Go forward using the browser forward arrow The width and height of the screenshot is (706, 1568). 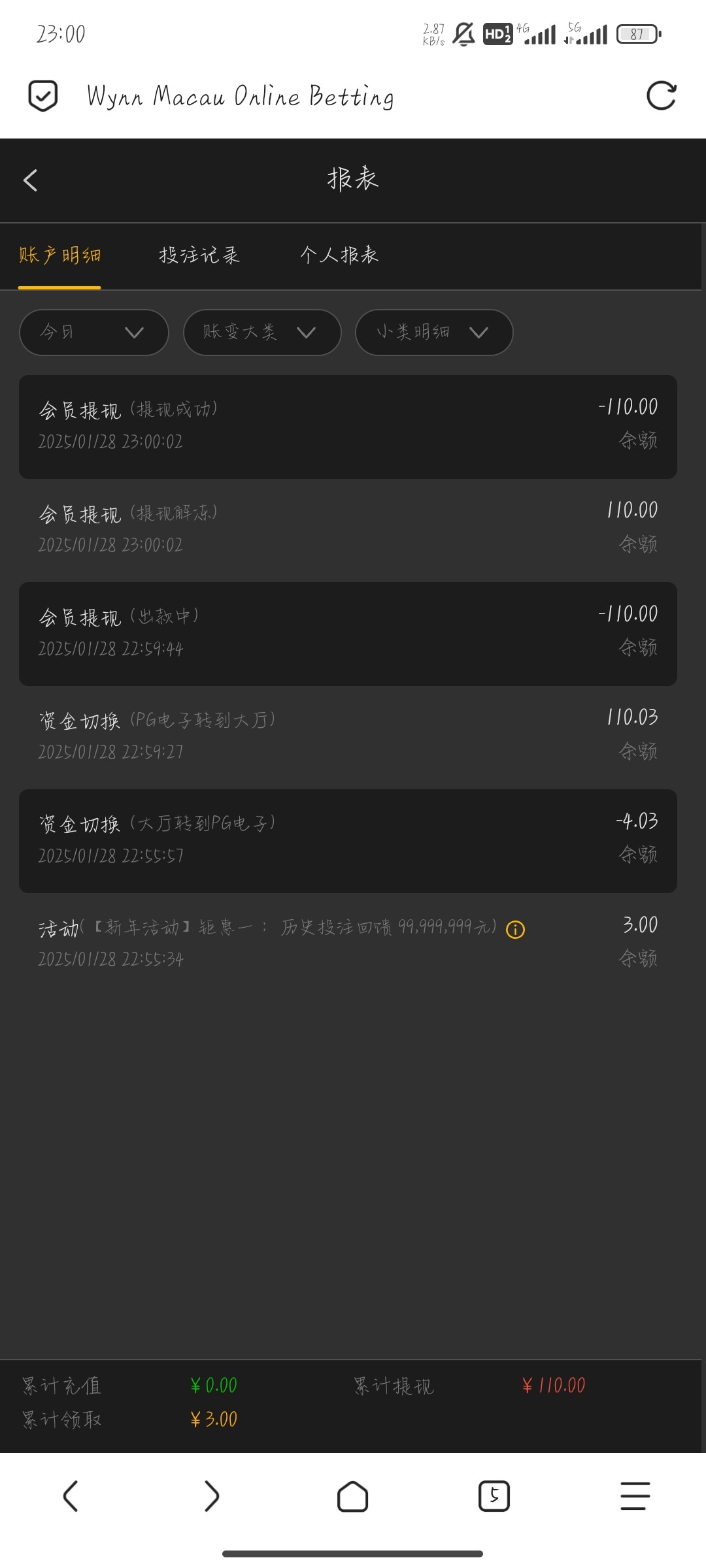click(x=211, y=1496)
